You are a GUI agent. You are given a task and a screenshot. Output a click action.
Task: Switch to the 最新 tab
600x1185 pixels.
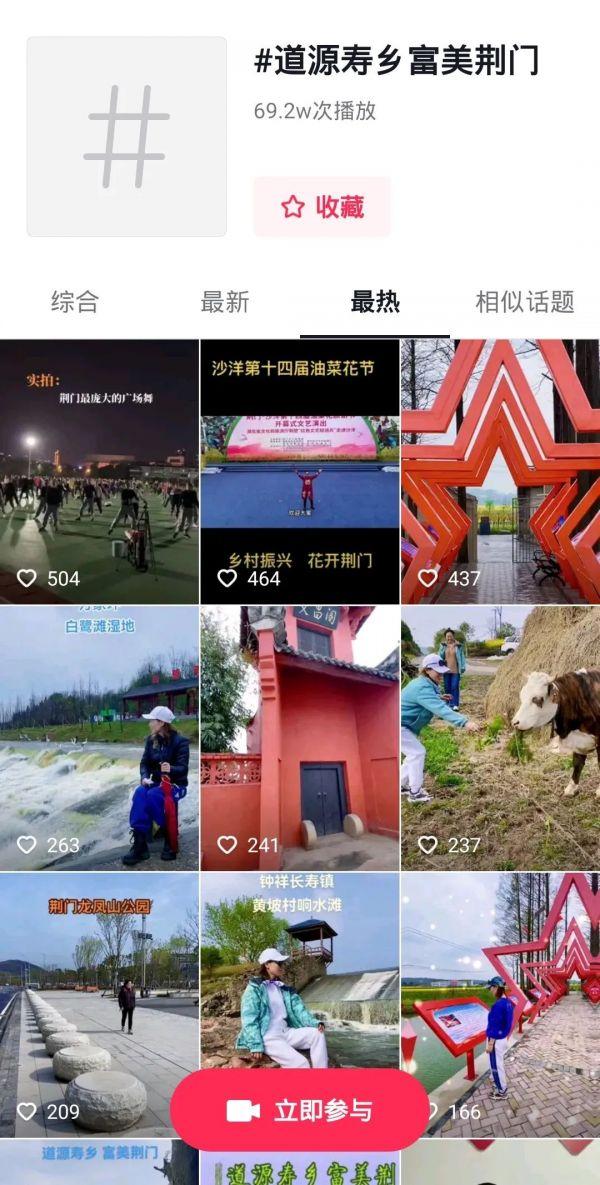coord(225,301)
